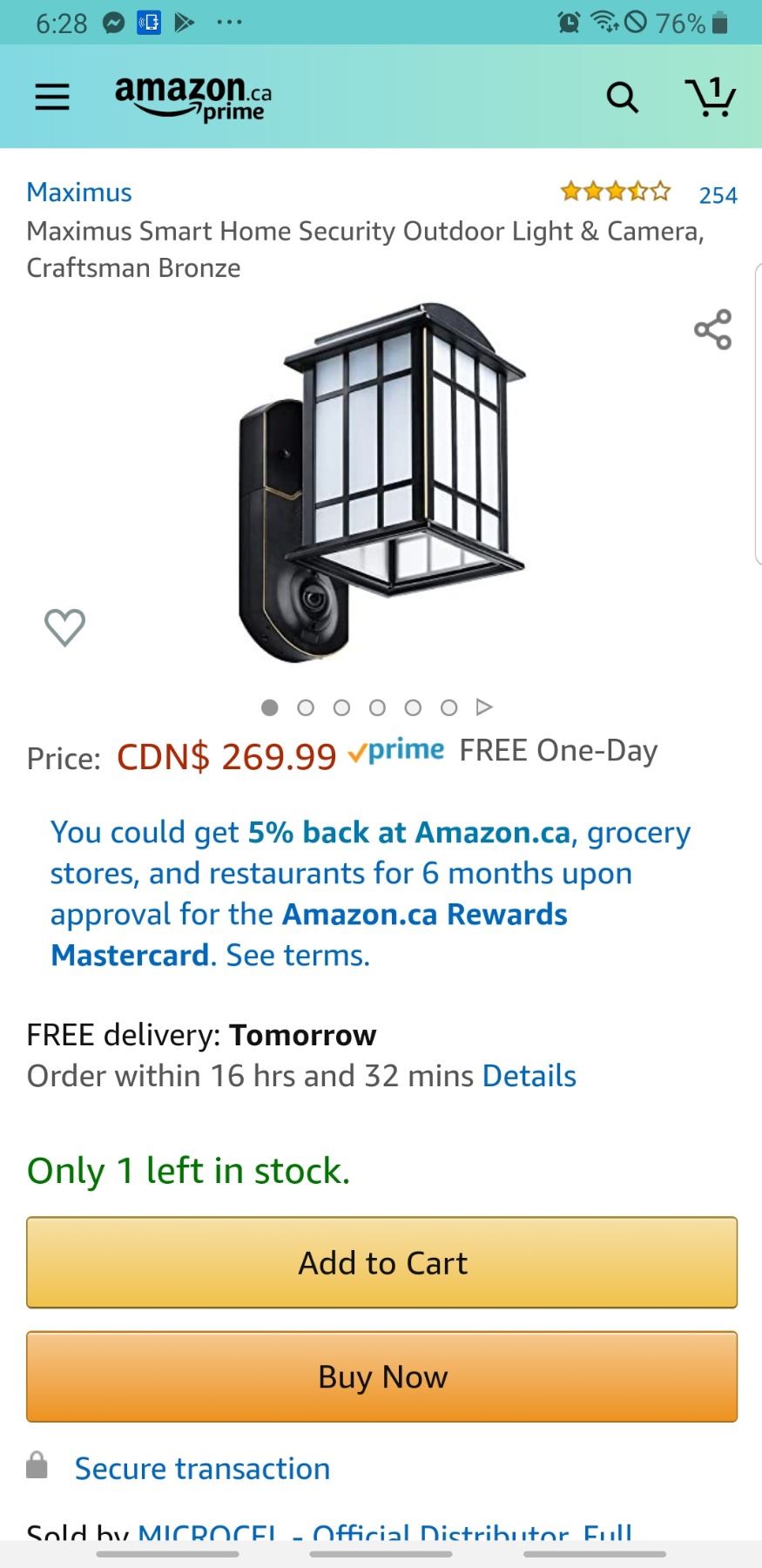View the shopping cart
The height and width of the screenshot is (1568, 762).
coord(711,97)
